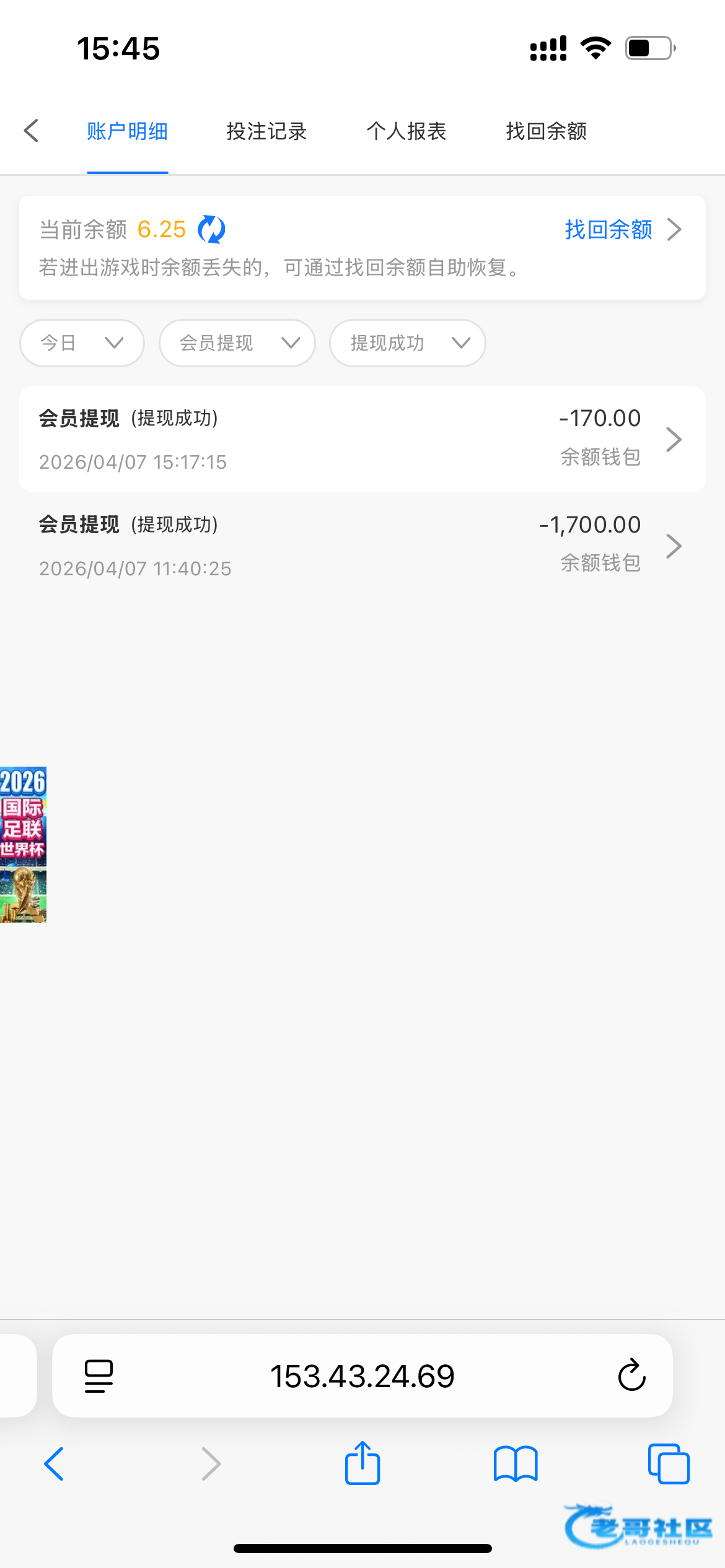Refresh the current balance
725x1568 pixels.
[211, 230]
